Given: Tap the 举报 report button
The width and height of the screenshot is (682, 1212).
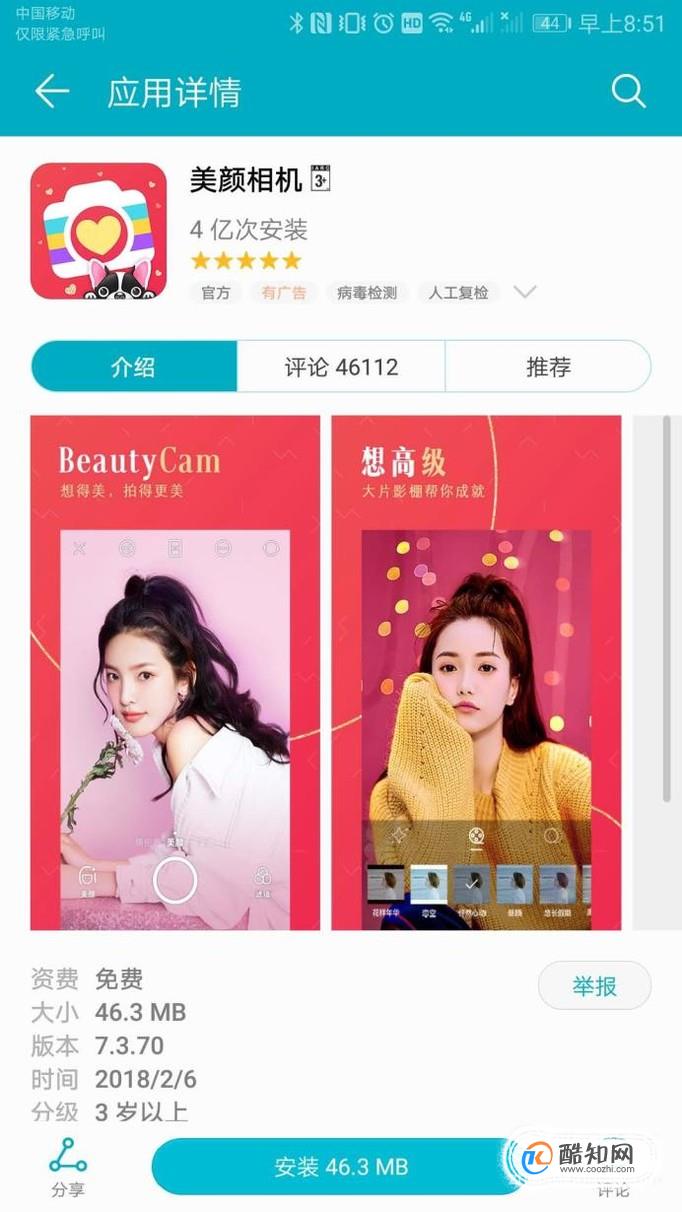Looking at the screenshot, I should point(594,987).
